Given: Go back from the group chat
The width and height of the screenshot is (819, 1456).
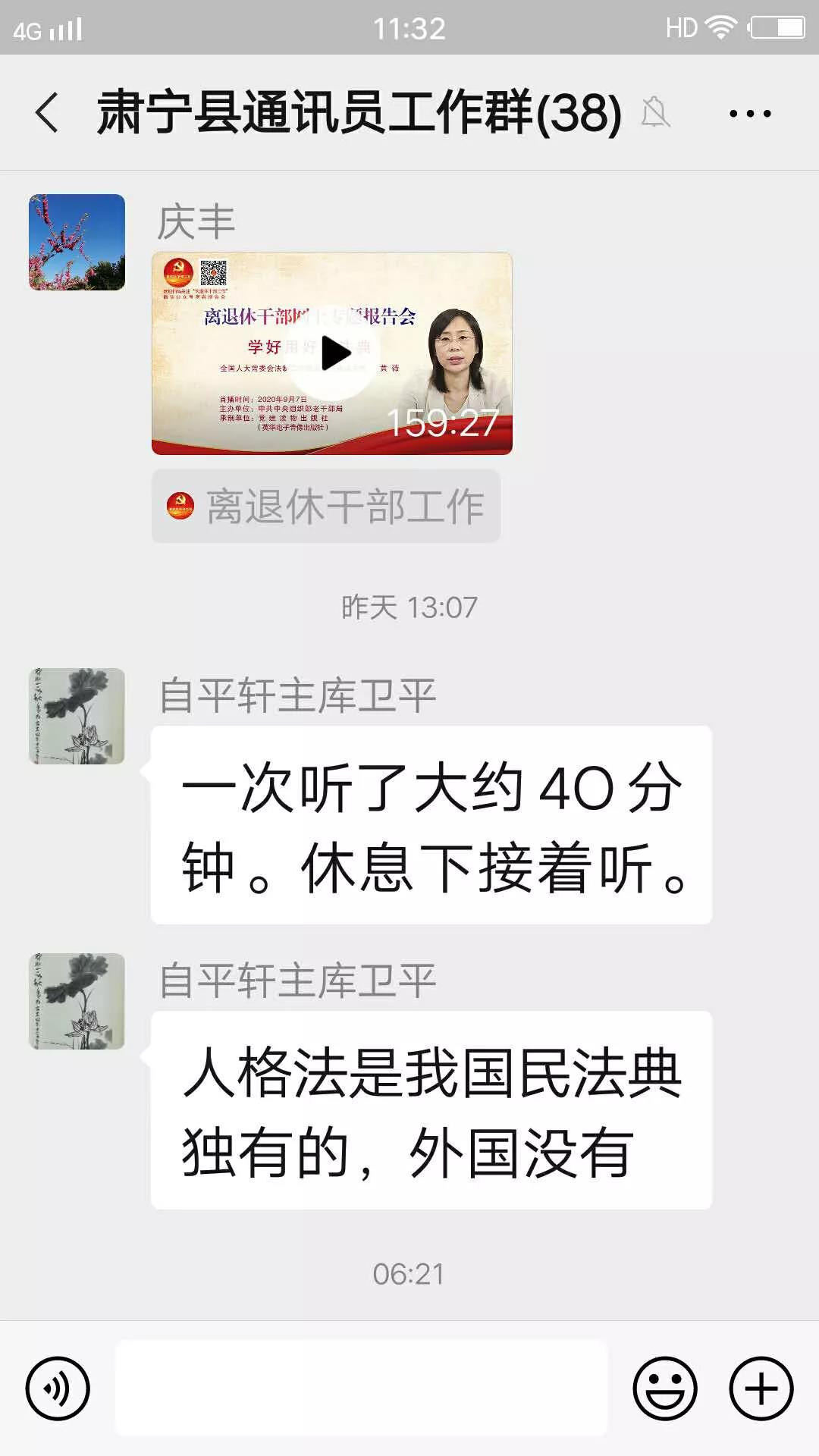Looking at the screenshot, I should (x=47, y=113).
